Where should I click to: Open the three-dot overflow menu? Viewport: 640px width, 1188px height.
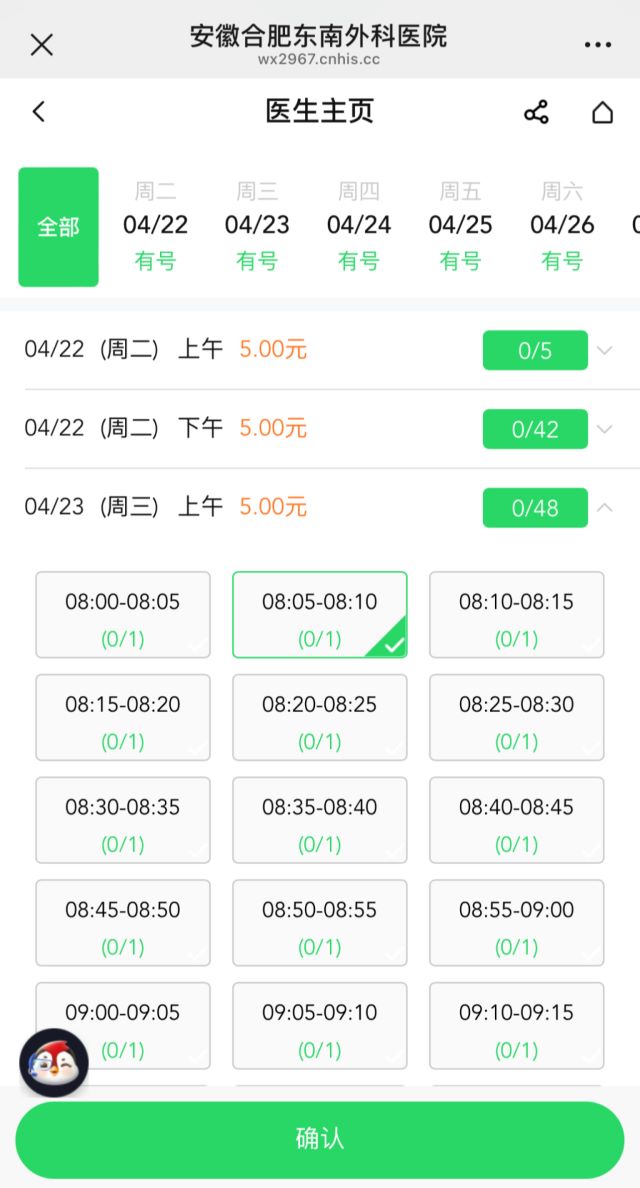click(x=597, y=44)
